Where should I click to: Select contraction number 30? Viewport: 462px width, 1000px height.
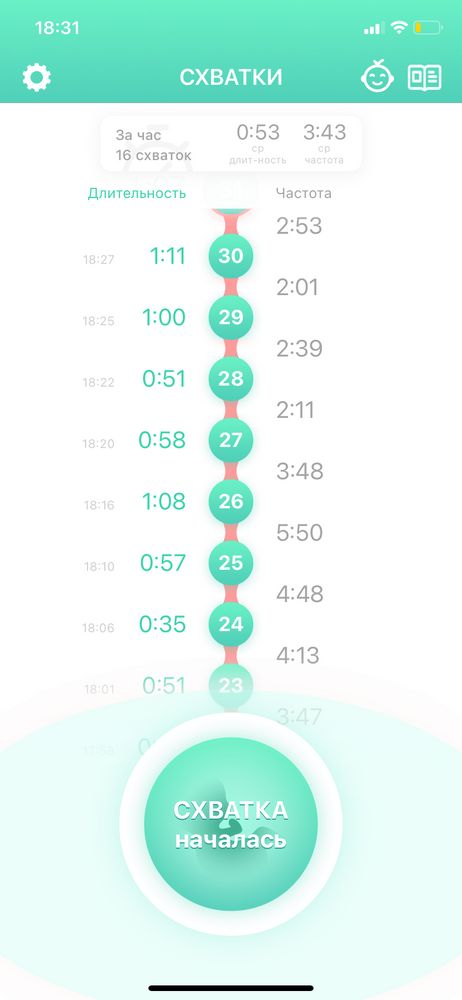coord(231,256)
